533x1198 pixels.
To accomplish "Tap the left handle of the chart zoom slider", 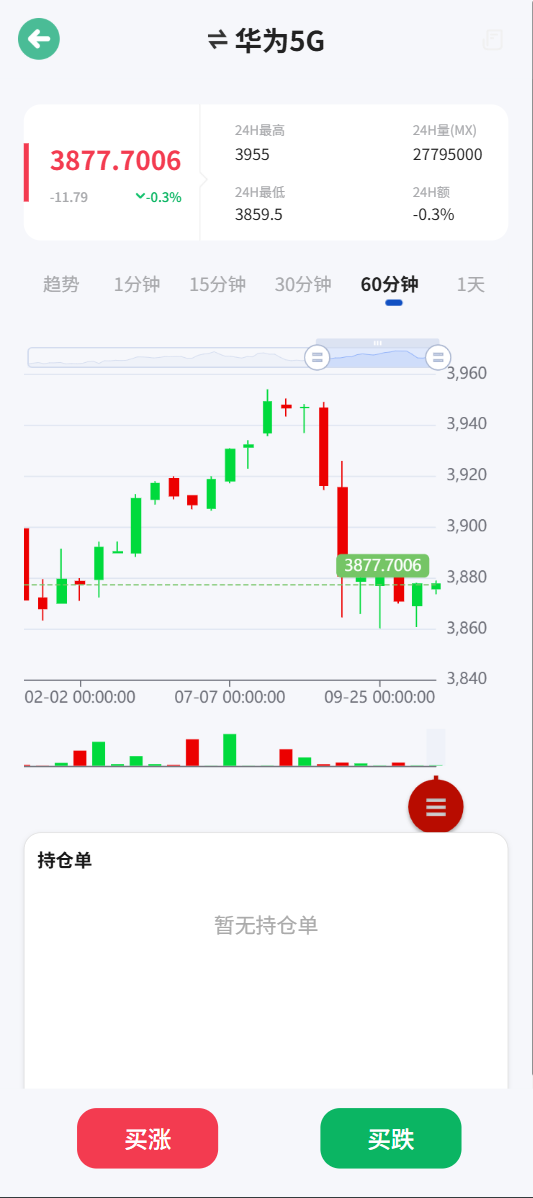I will pyautogui.click(x=317, y=357).
